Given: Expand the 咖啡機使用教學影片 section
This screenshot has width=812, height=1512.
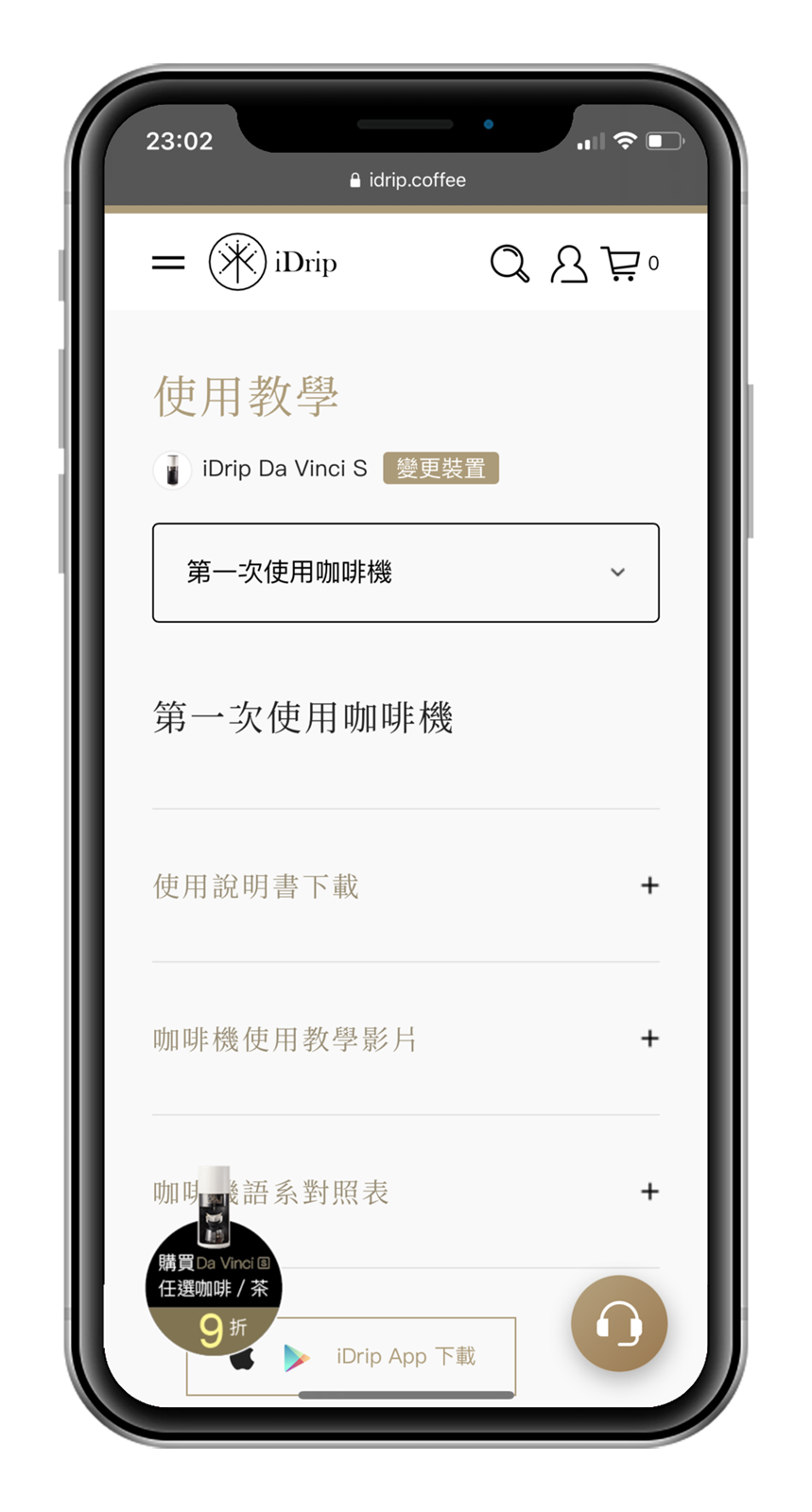Looking at the screenshot, I should 649,1039.
